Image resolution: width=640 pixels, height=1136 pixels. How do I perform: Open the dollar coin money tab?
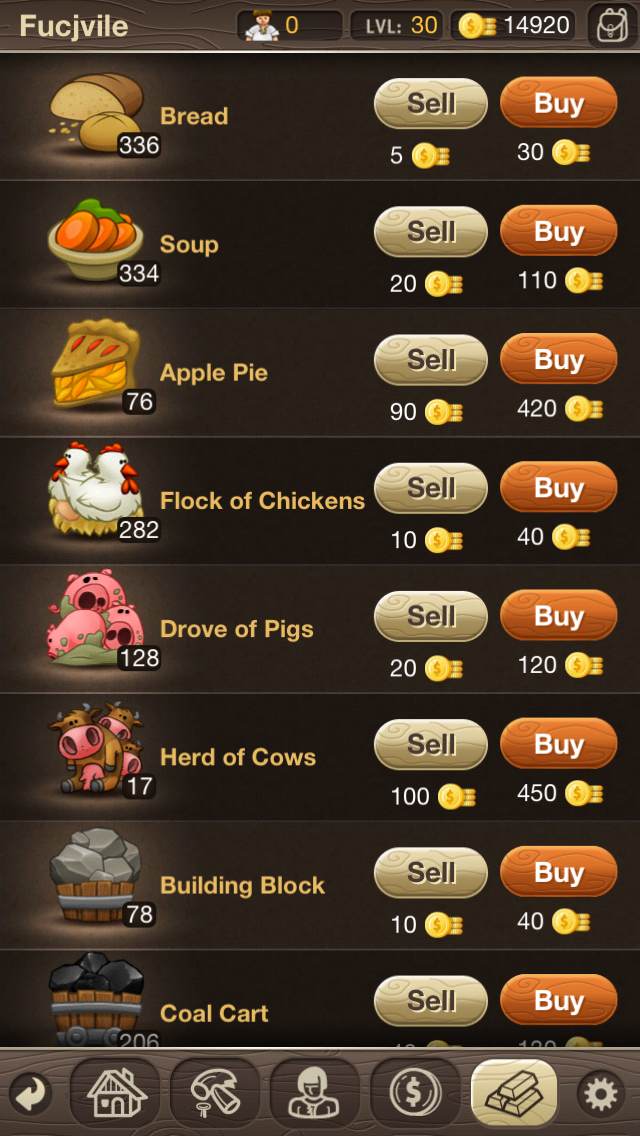pyautogui.click(x=414, y=1094)
